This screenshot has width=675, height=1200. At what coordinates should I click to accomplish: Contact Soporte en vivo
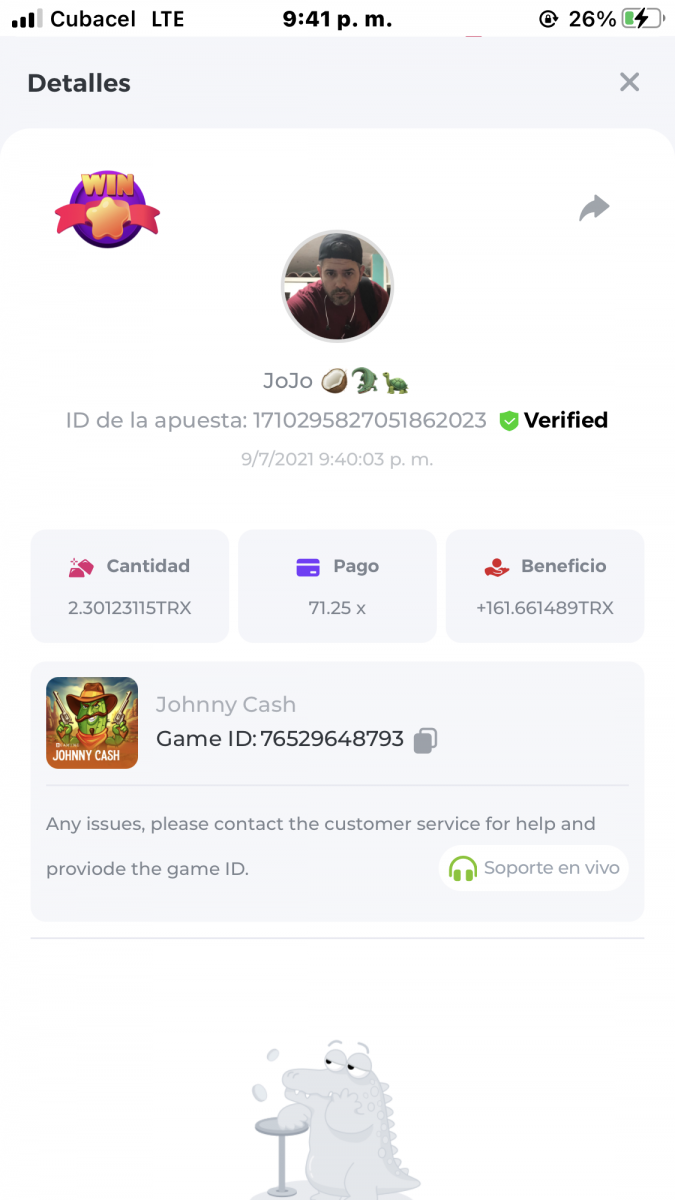[534, 868]
